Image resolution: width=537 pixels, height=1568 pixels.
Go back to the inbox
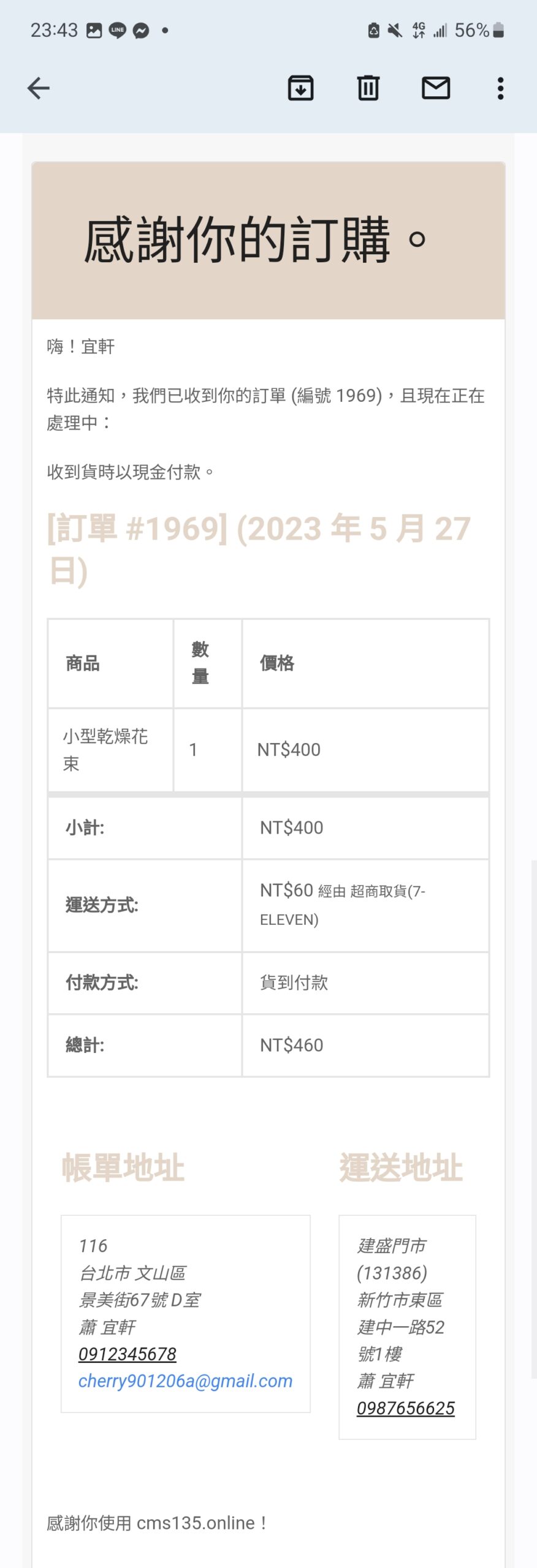point(39,88)
